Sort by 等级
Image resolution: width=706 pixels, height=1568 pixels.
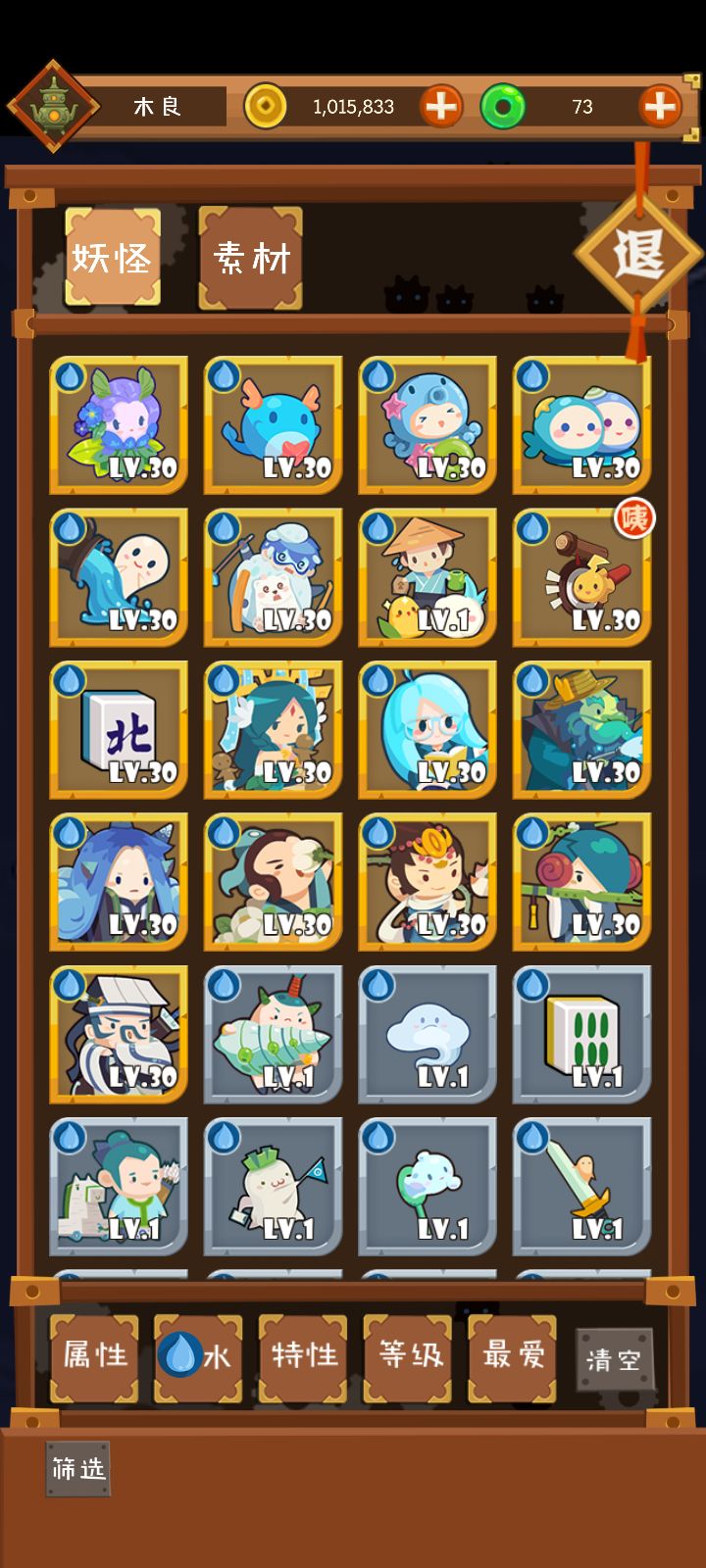[408, 1358]
